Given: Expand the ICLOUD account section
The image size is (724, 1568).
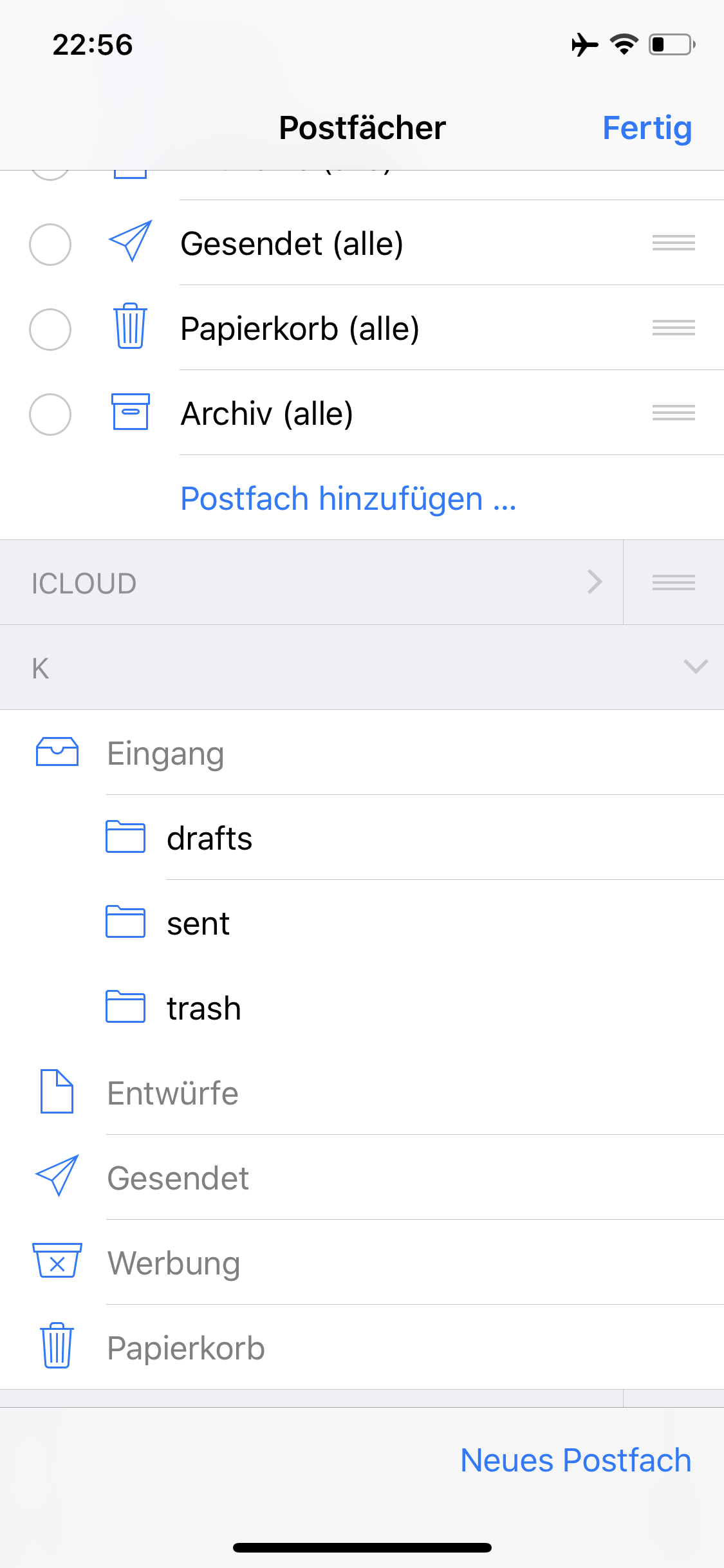Looking at the screenshot, I should pyautogui.click(x=594, y=582).
